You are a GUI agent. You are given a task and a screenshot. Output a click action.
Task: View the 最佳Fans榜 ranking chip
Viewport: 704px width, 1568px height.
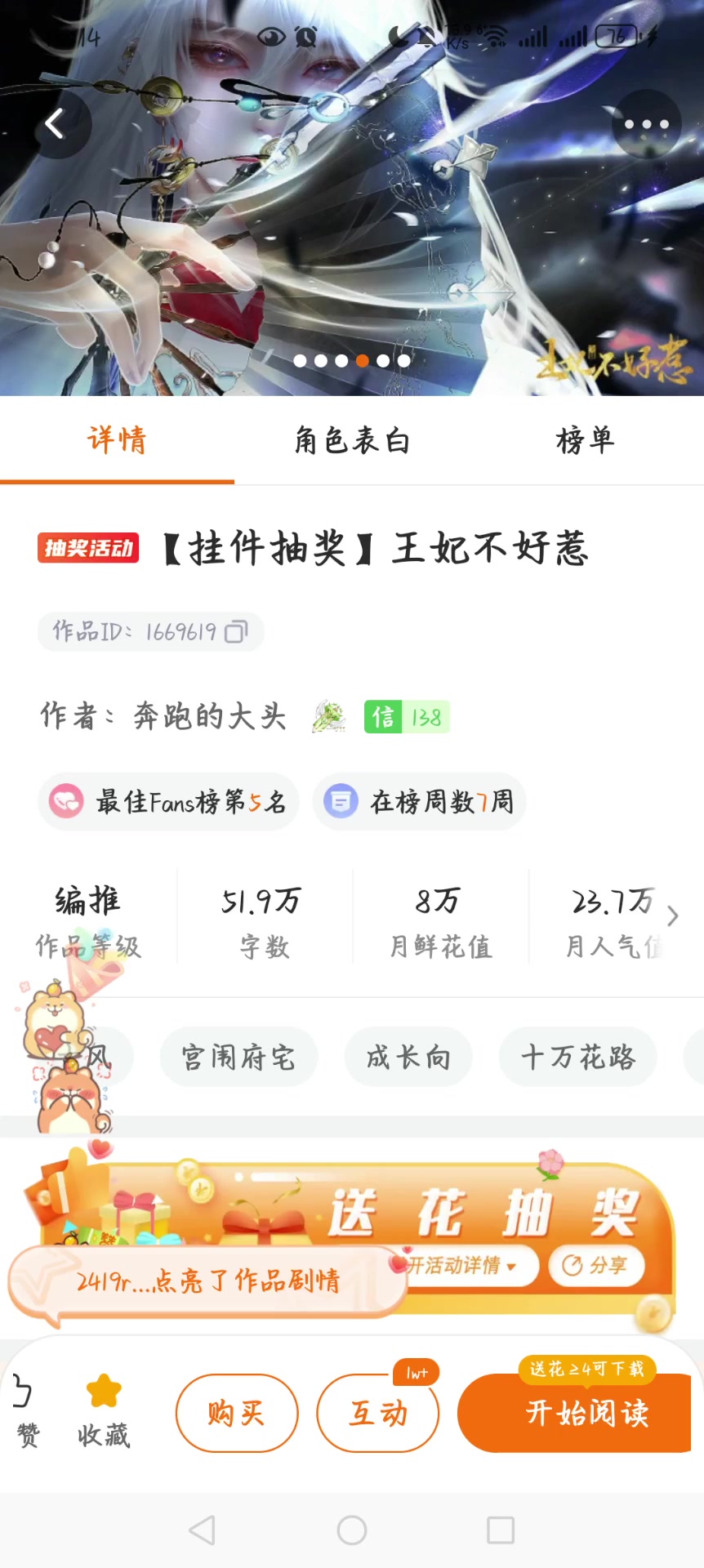(x=168, y=802)
